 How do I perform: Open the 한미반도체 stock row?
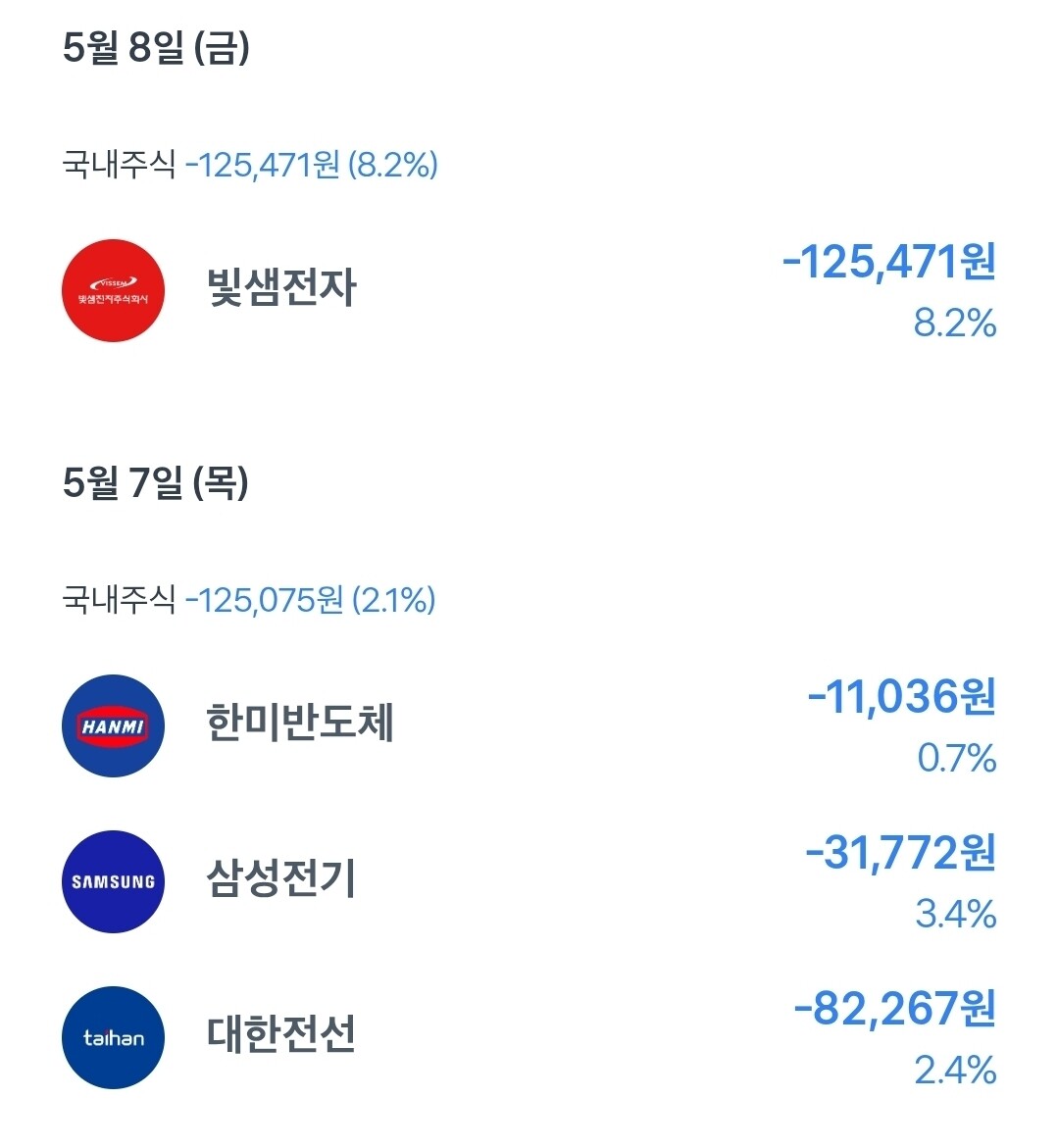[529, 725]
